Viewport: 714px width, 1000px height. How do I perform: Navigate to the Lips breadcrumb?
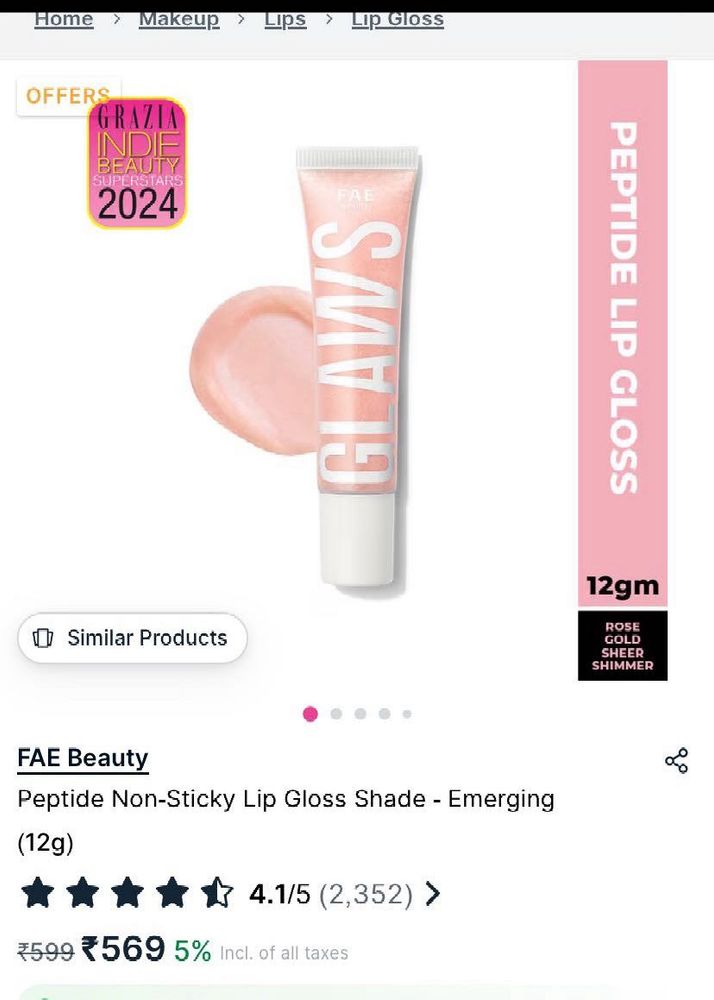(x=285, y=19)
